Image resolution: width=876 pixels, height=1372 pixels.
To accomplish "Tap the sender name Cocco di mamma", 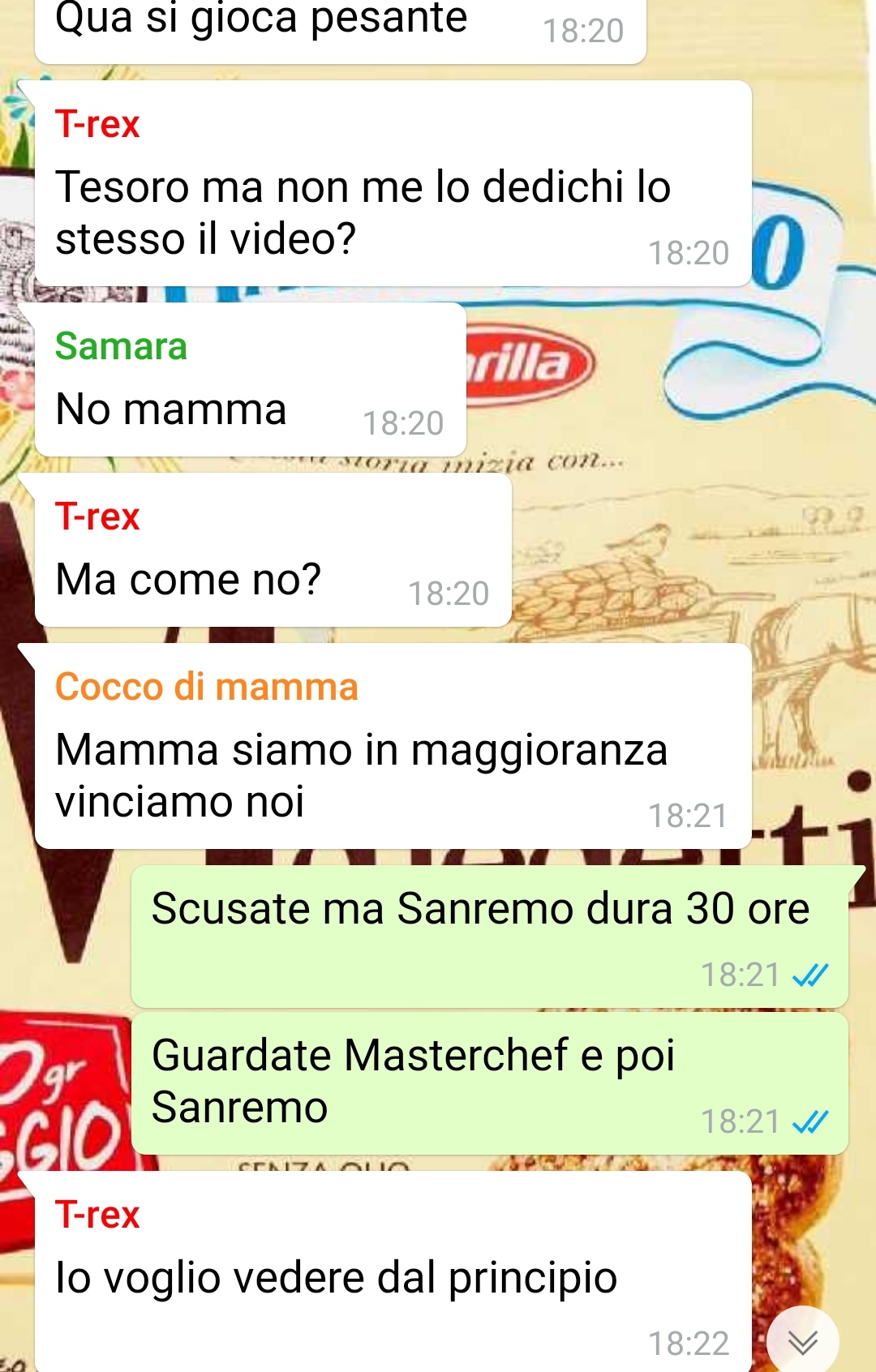I will [x=206, y=687].
